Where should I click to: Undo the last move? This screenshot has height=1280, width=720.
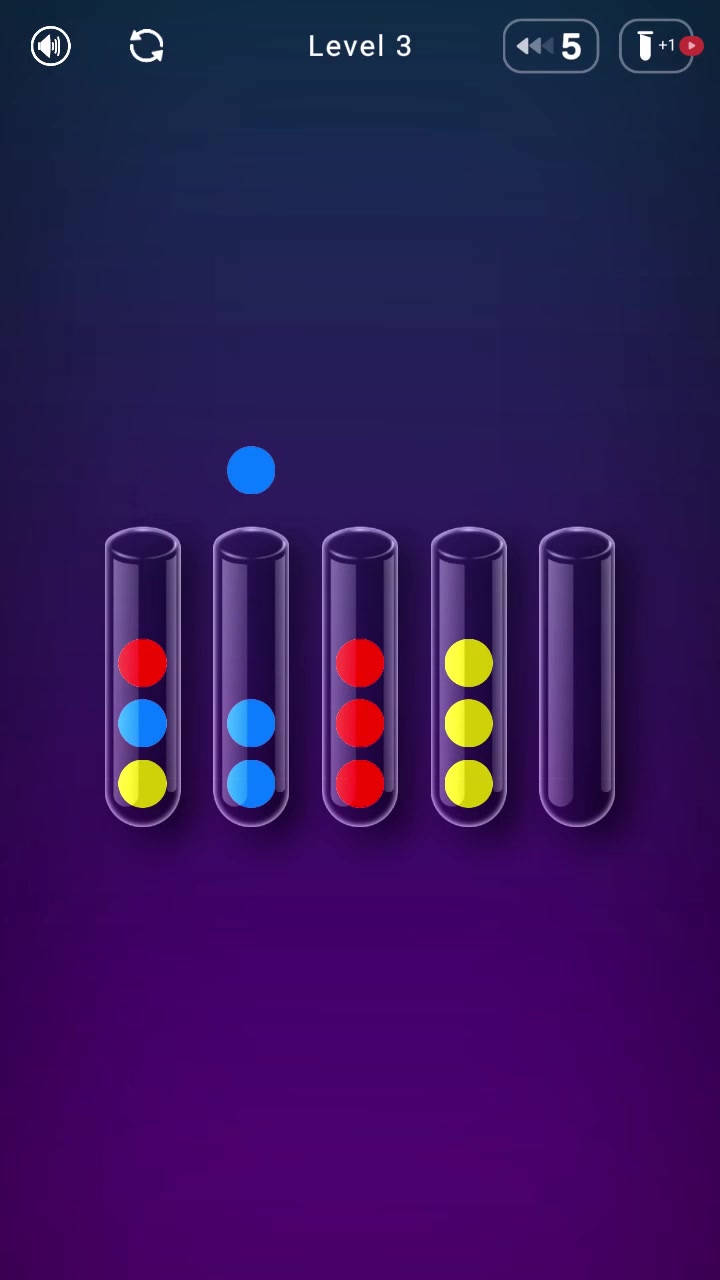click(550, 46)
